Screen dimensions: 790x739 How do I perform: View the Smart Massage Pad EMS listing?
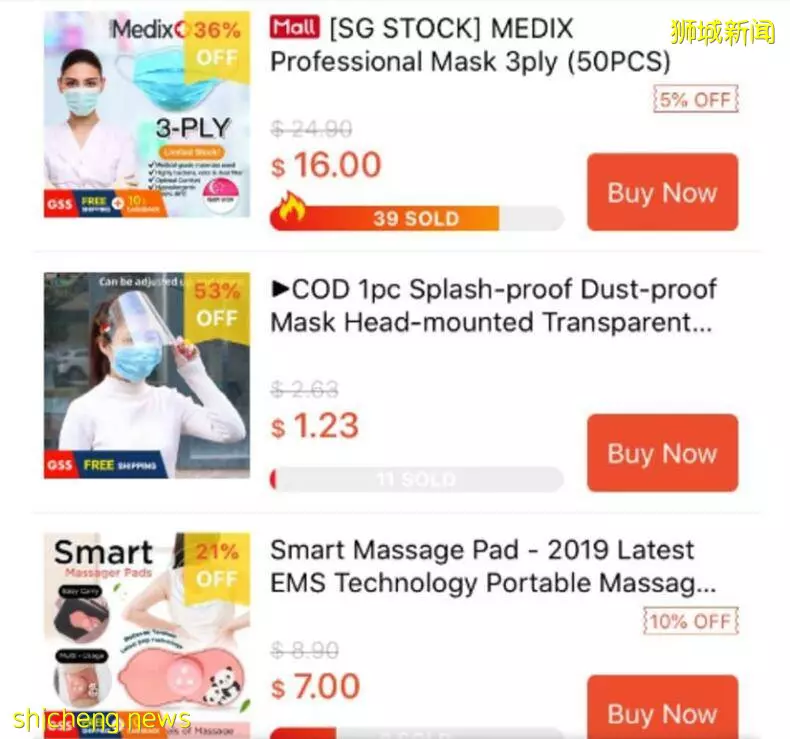tap(492, 566)
